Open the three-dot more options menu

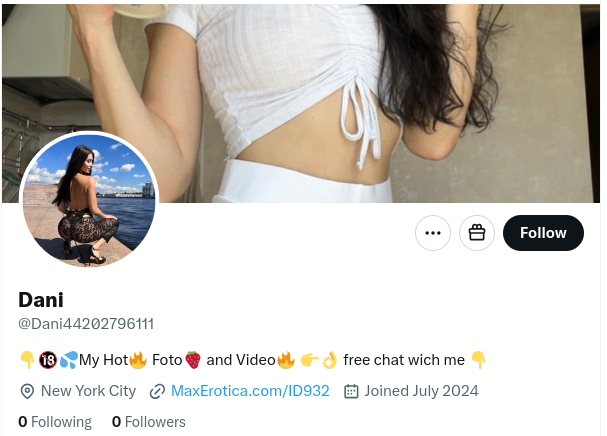pos(433,233)
